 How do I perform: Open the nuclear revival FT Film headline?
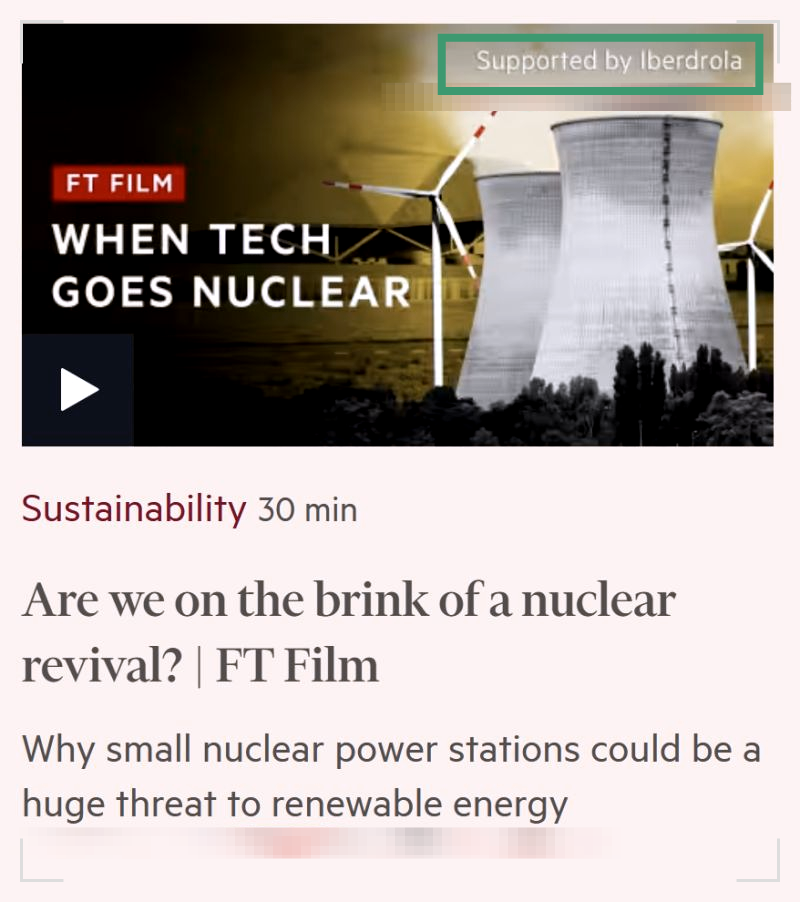pos(348,632)
